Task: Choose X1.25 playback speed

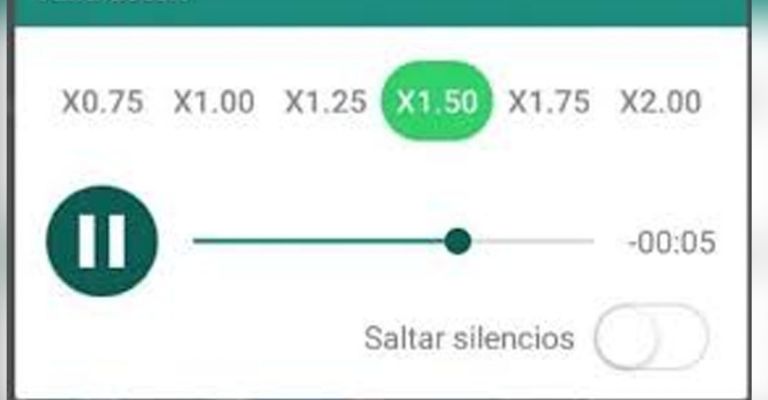Action: pos(325,101)
